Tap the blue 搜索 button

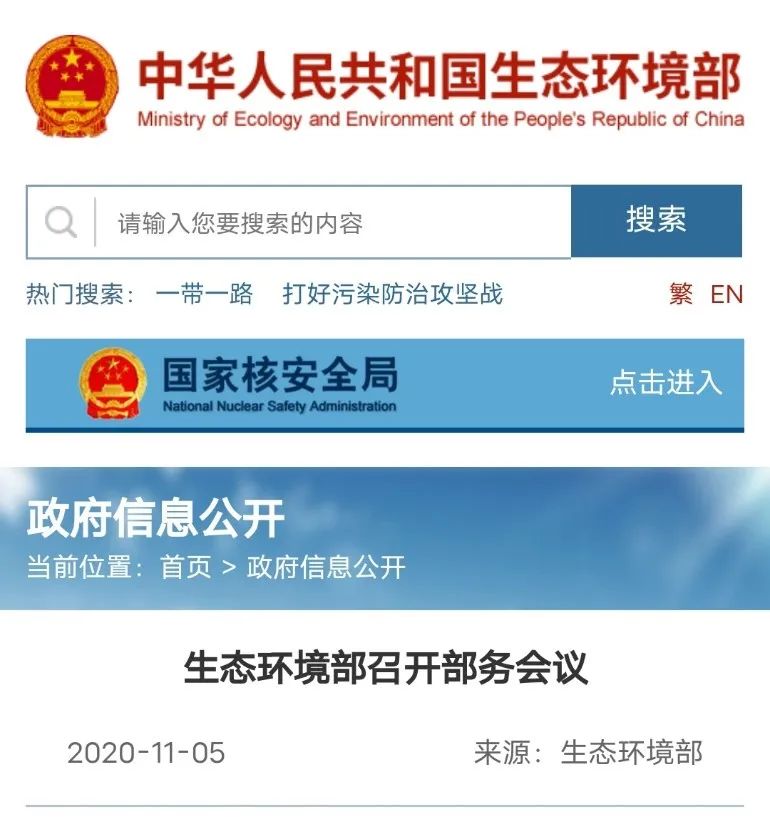656,220
